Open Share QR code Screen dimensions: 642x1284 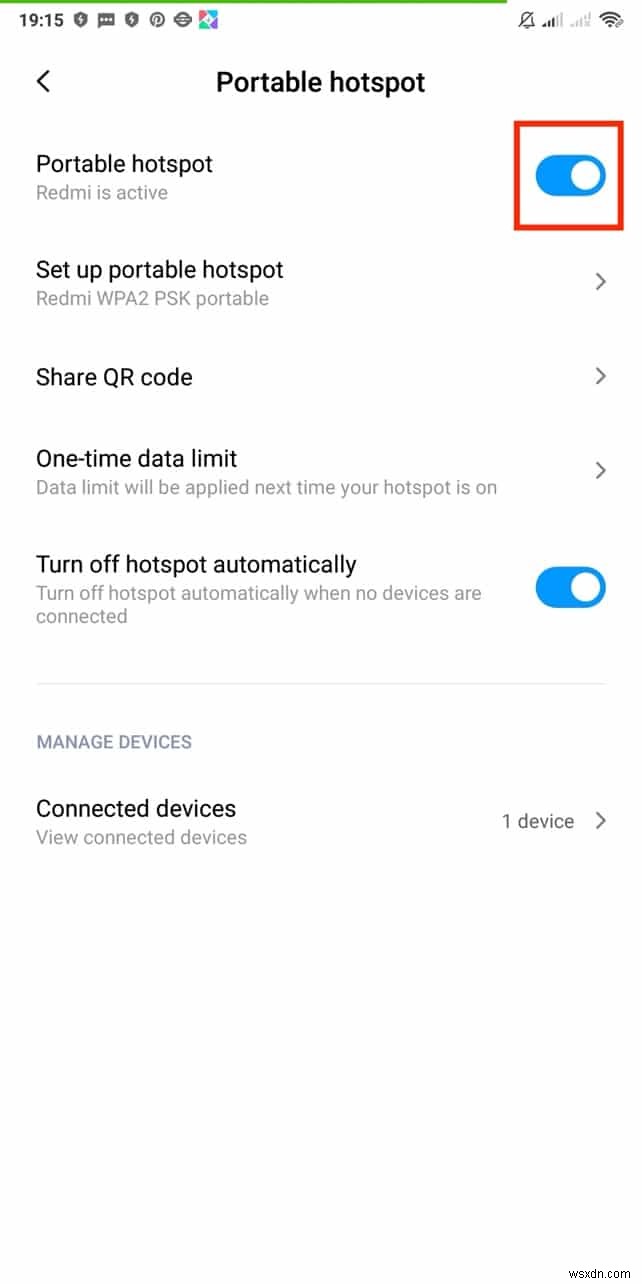[x=320, y=377]
